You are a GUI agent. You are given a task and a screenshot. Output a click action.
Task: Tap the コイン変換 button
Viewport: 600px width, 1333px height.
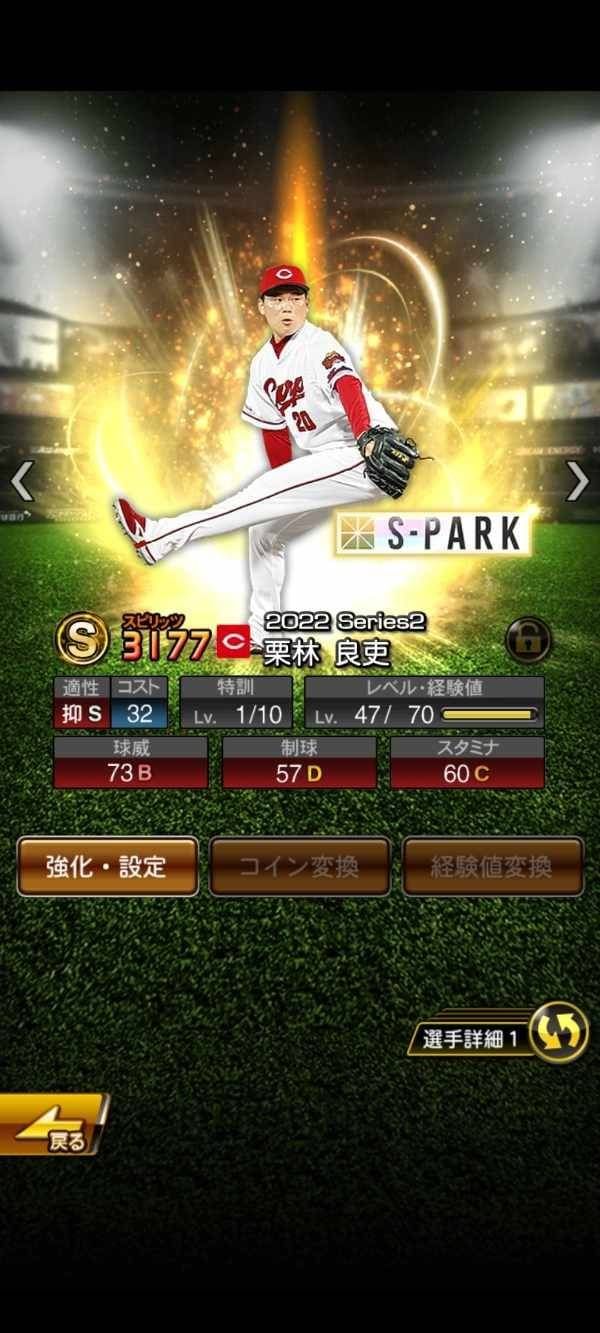click(299, 866)
